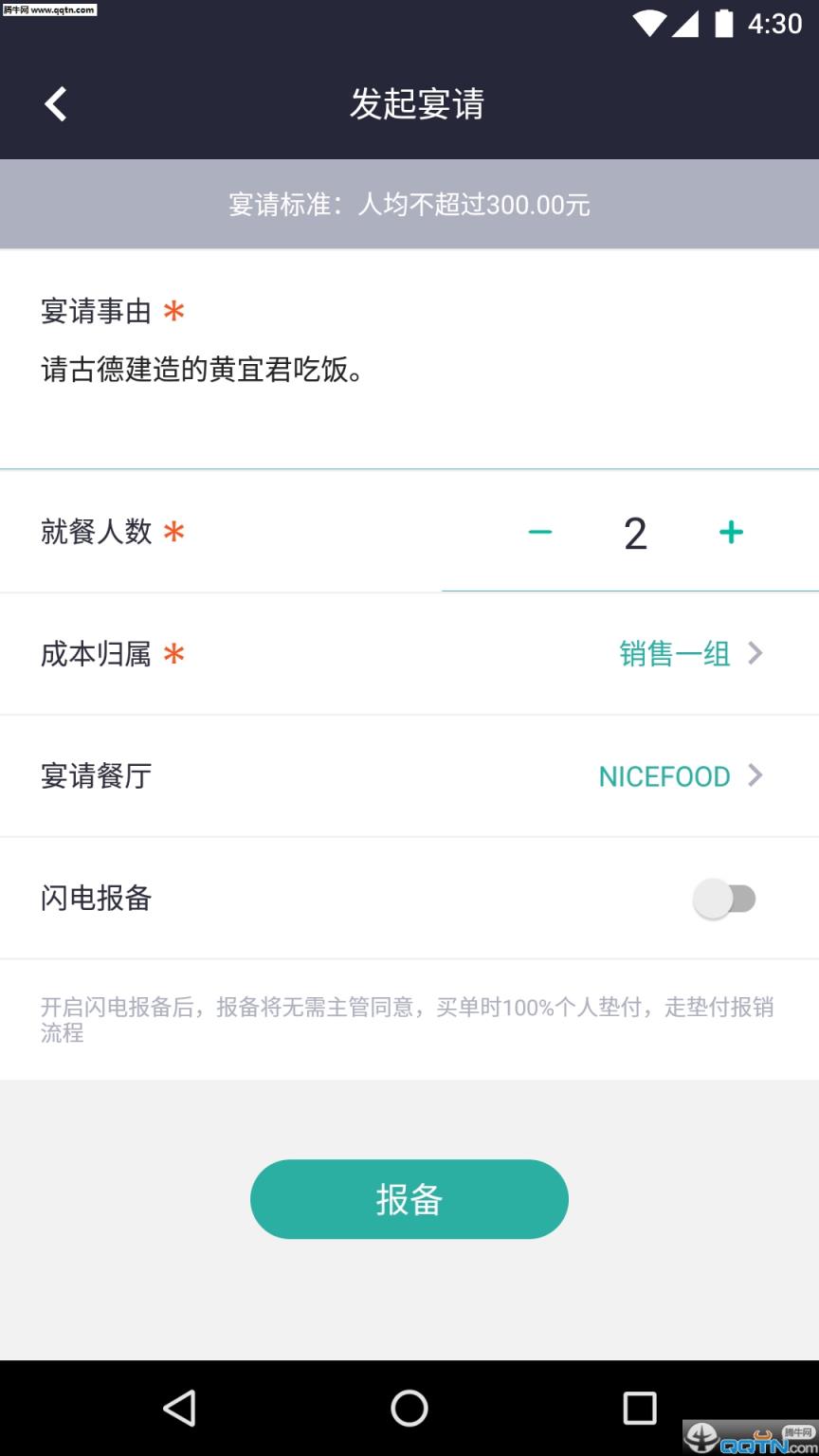819x1456 pixels.
Task: Tap the diner count showing 2
Action: tap(633, 532)
